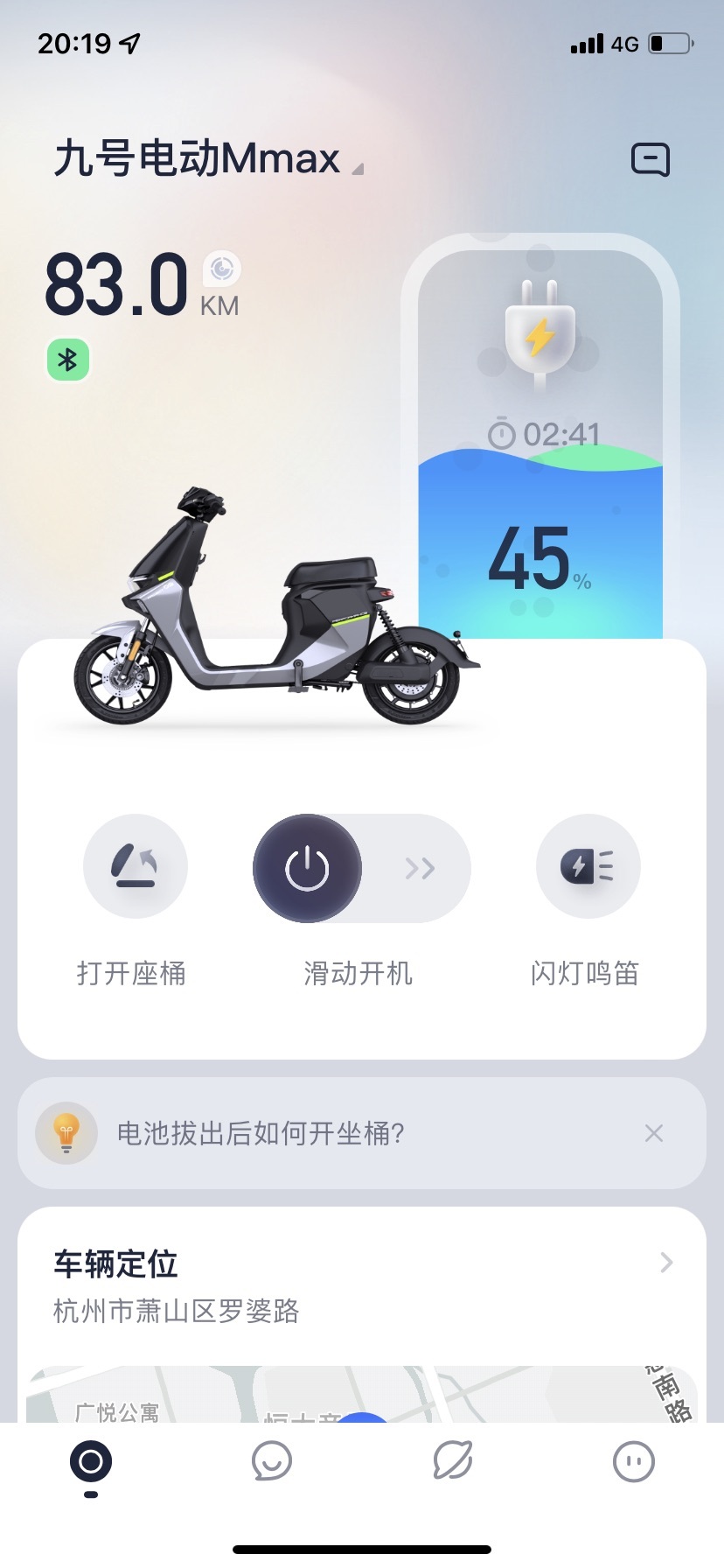Toggle the Bluetooth connection indicator

click(x=66, y=359)
